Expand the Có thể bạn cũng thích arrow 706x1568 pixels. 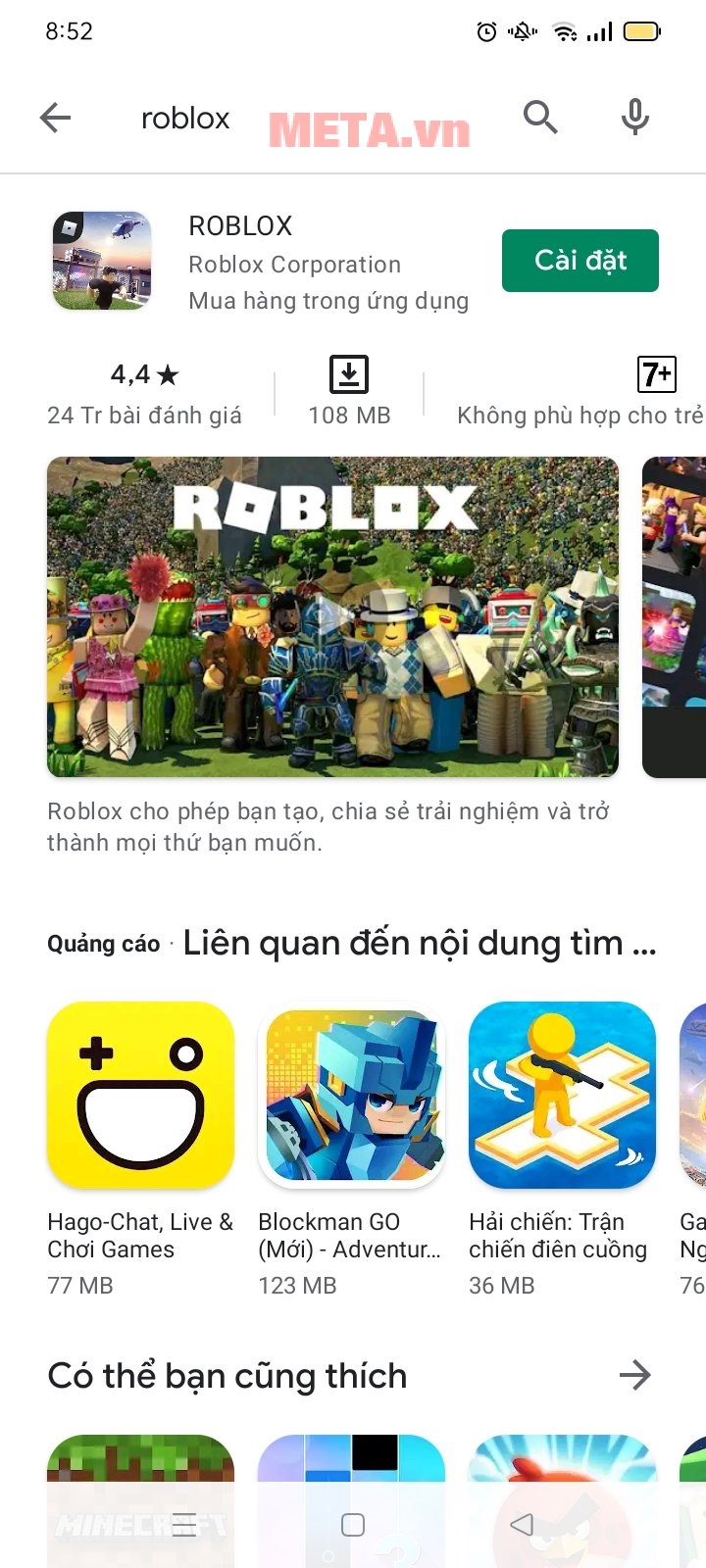[x=634, y=1375]
